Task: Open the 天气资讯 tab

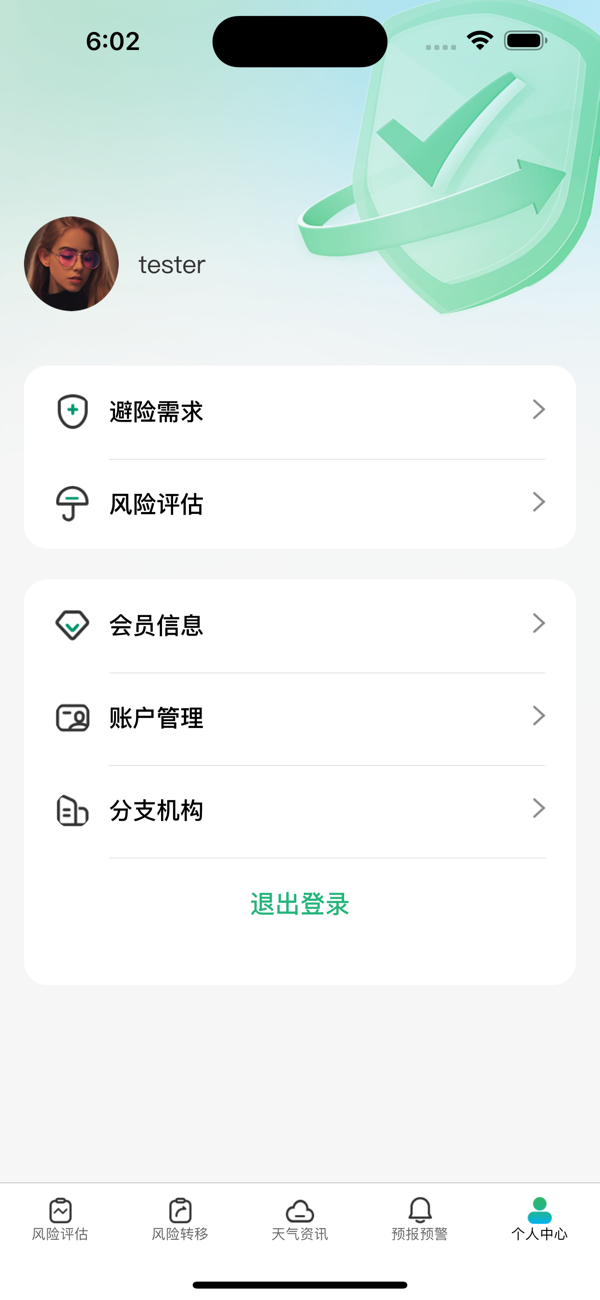Action: coord(300,1219)
